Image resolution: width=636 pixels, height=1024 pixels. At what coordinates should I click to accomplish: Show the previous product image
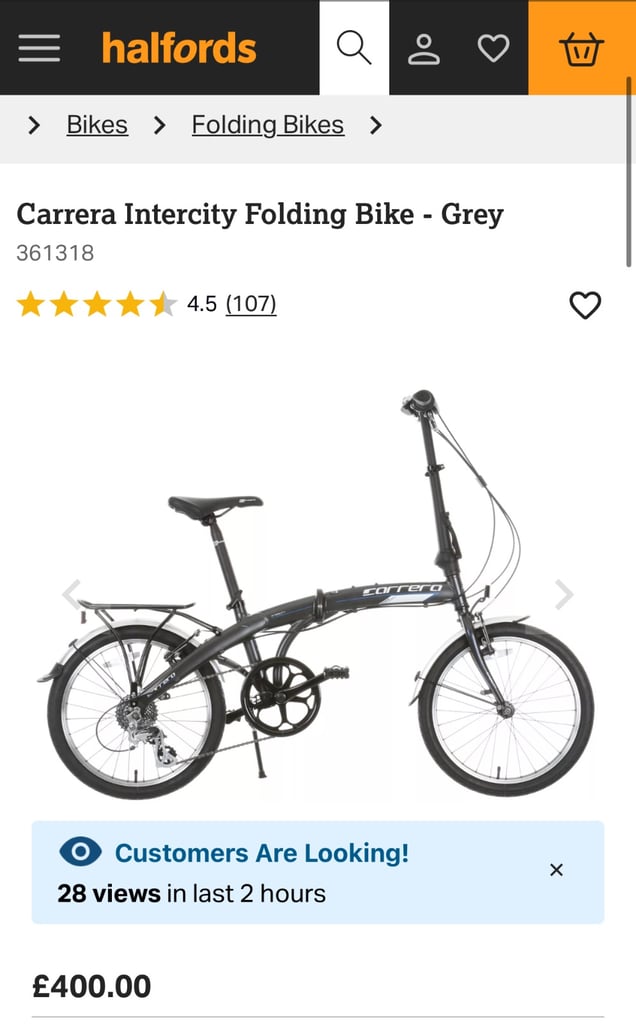(72, 594)
